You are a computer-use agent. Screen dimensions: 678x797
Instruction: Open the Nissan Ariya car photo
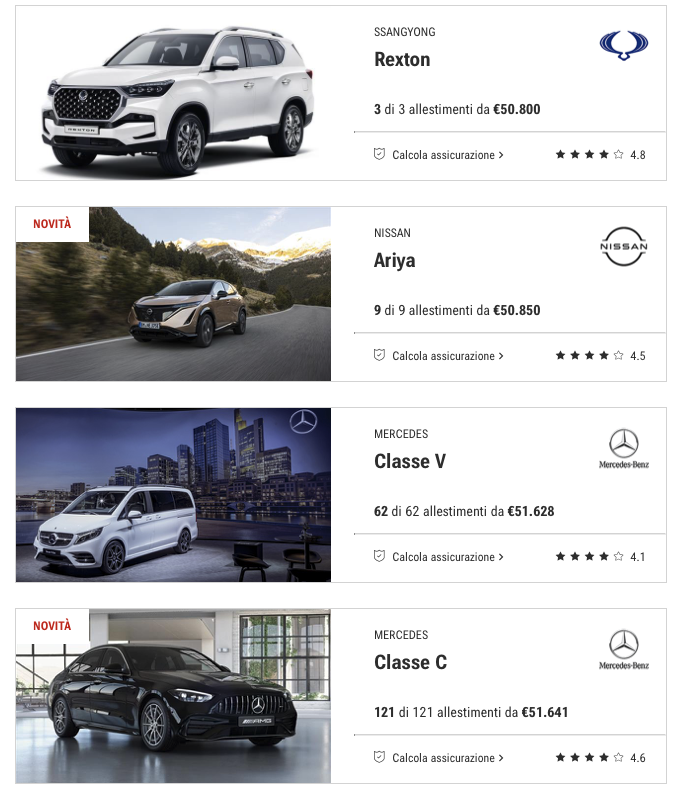coord(173,294)
